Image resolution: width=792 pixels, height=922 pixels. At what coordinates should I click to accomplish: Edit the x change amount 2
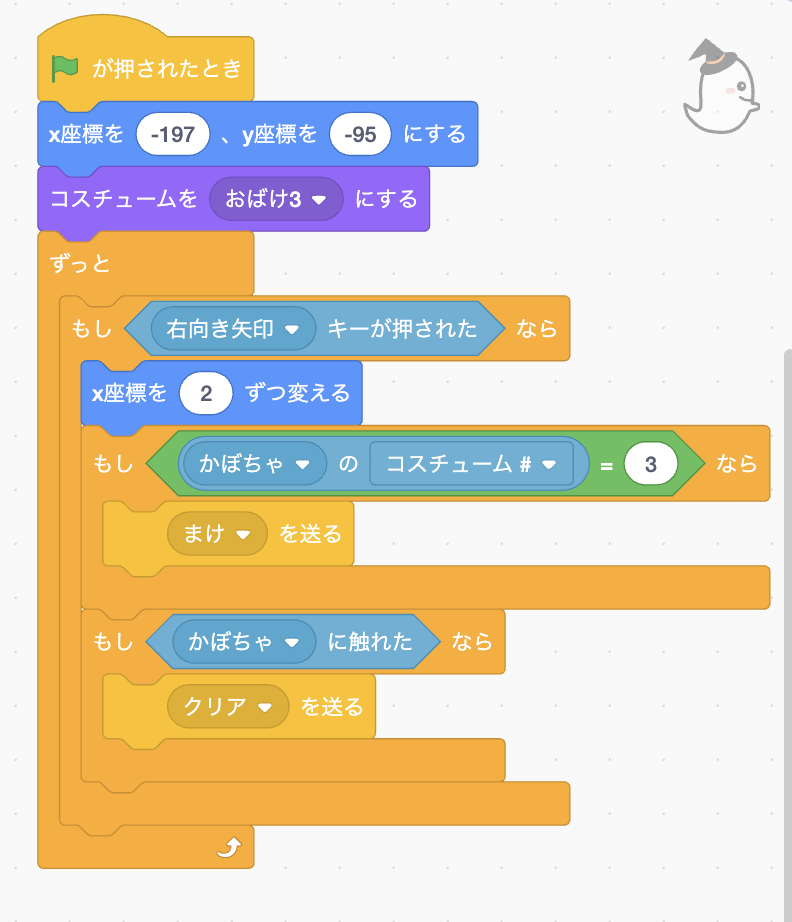(x=206, y=393)
